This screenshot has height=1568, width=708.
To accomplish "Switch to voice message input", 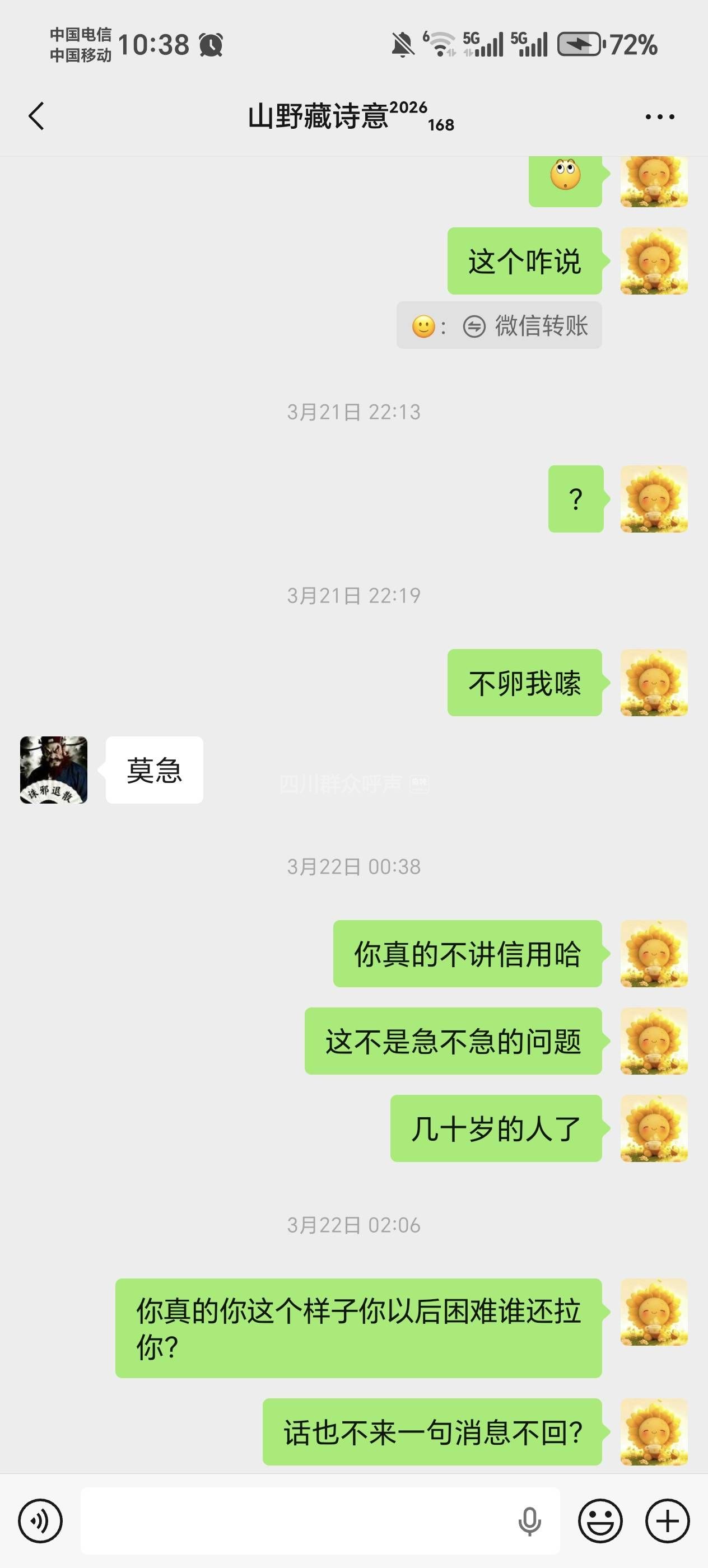I will (x=40, y=1521).
